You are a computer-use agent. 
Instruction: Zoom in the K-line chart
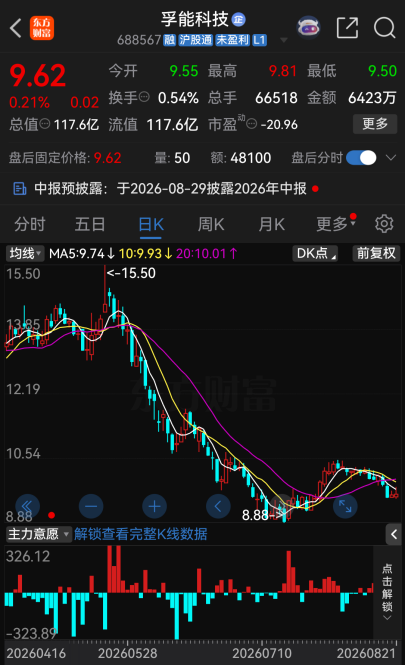coord(154,506)
